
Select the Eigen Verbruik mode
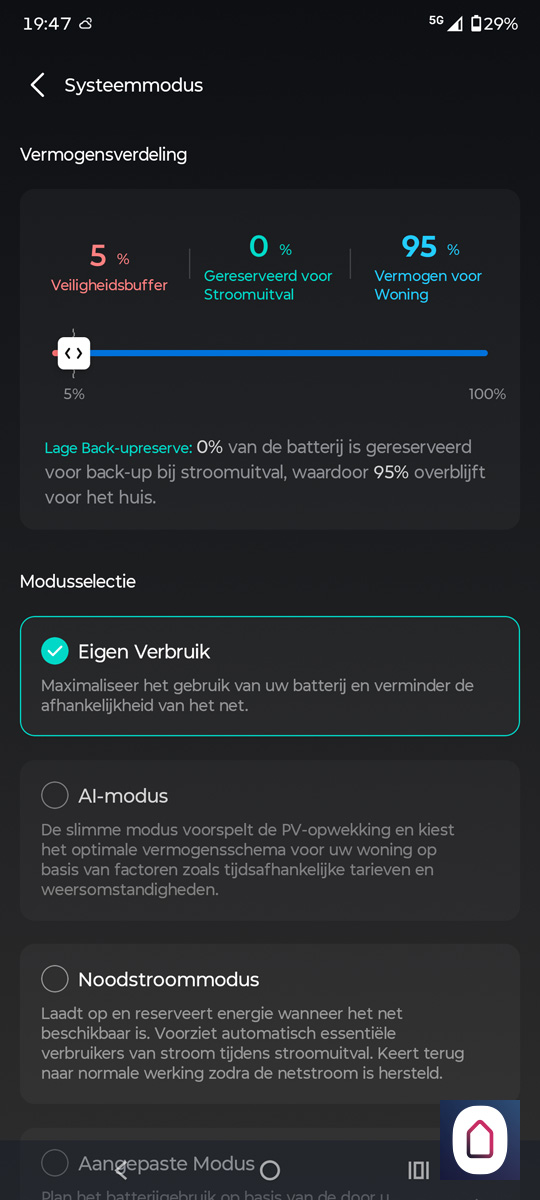coord(270,676)
